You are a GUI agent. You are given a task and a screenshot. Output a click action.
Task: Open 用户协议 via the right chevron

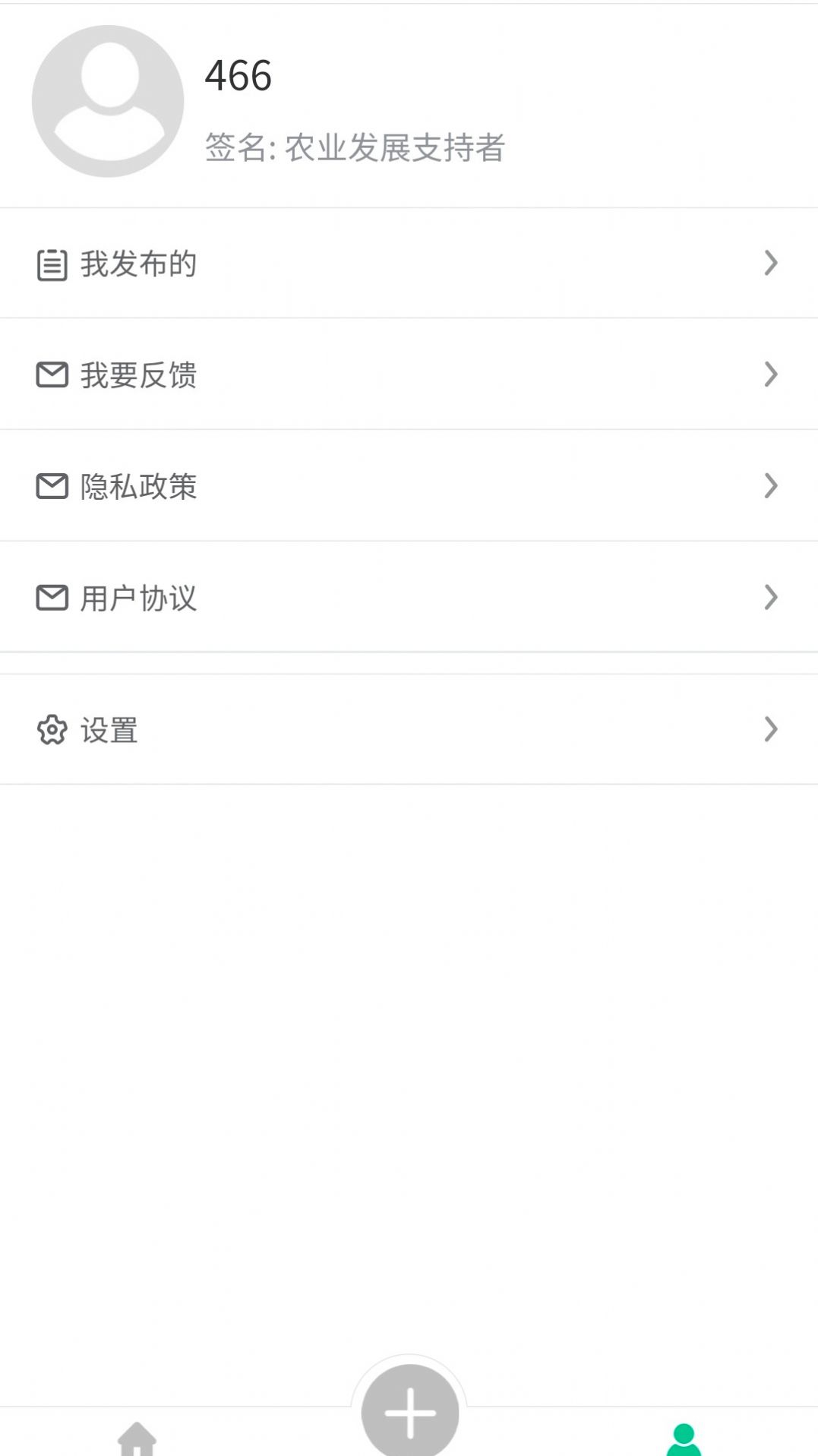point(772,597)
